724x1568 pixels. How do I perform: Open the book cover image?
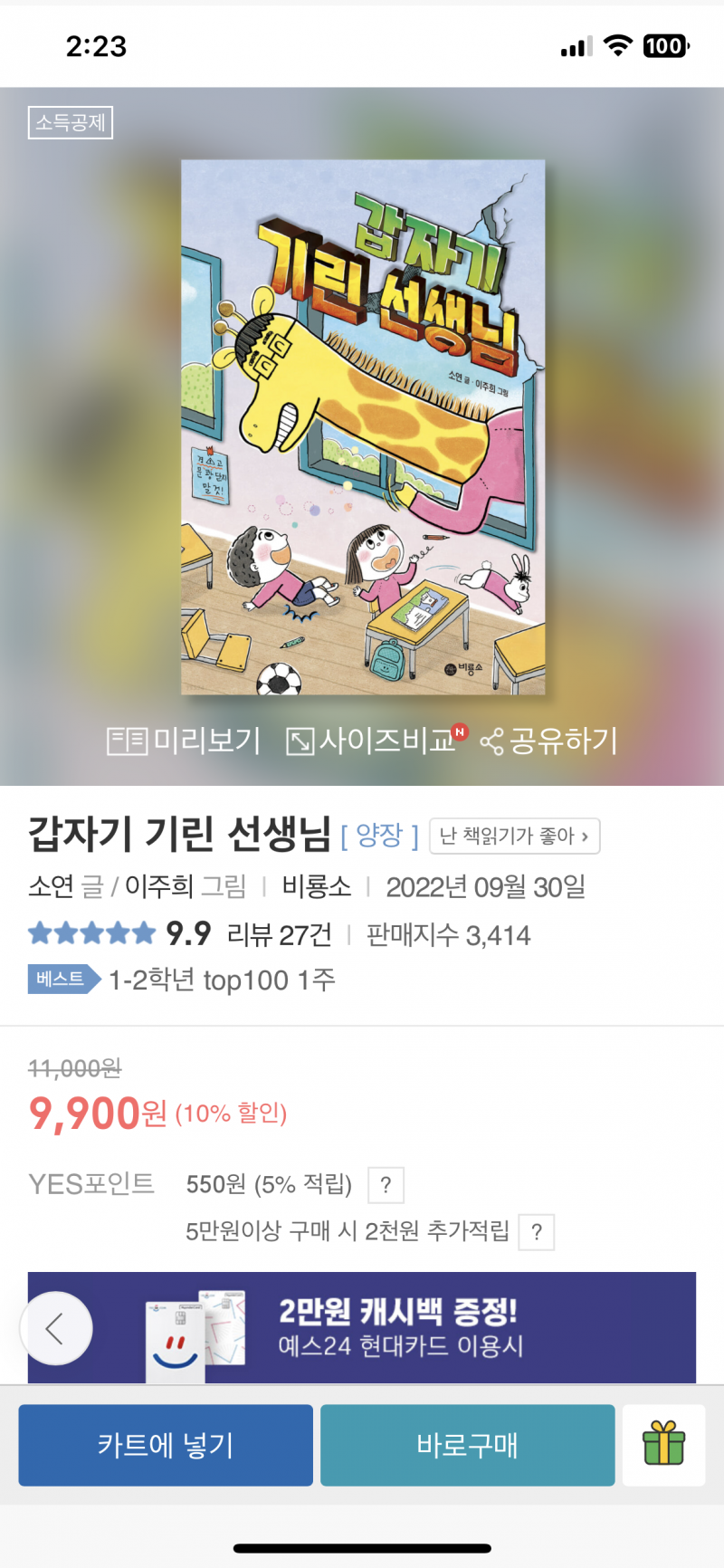coord(363,427)
